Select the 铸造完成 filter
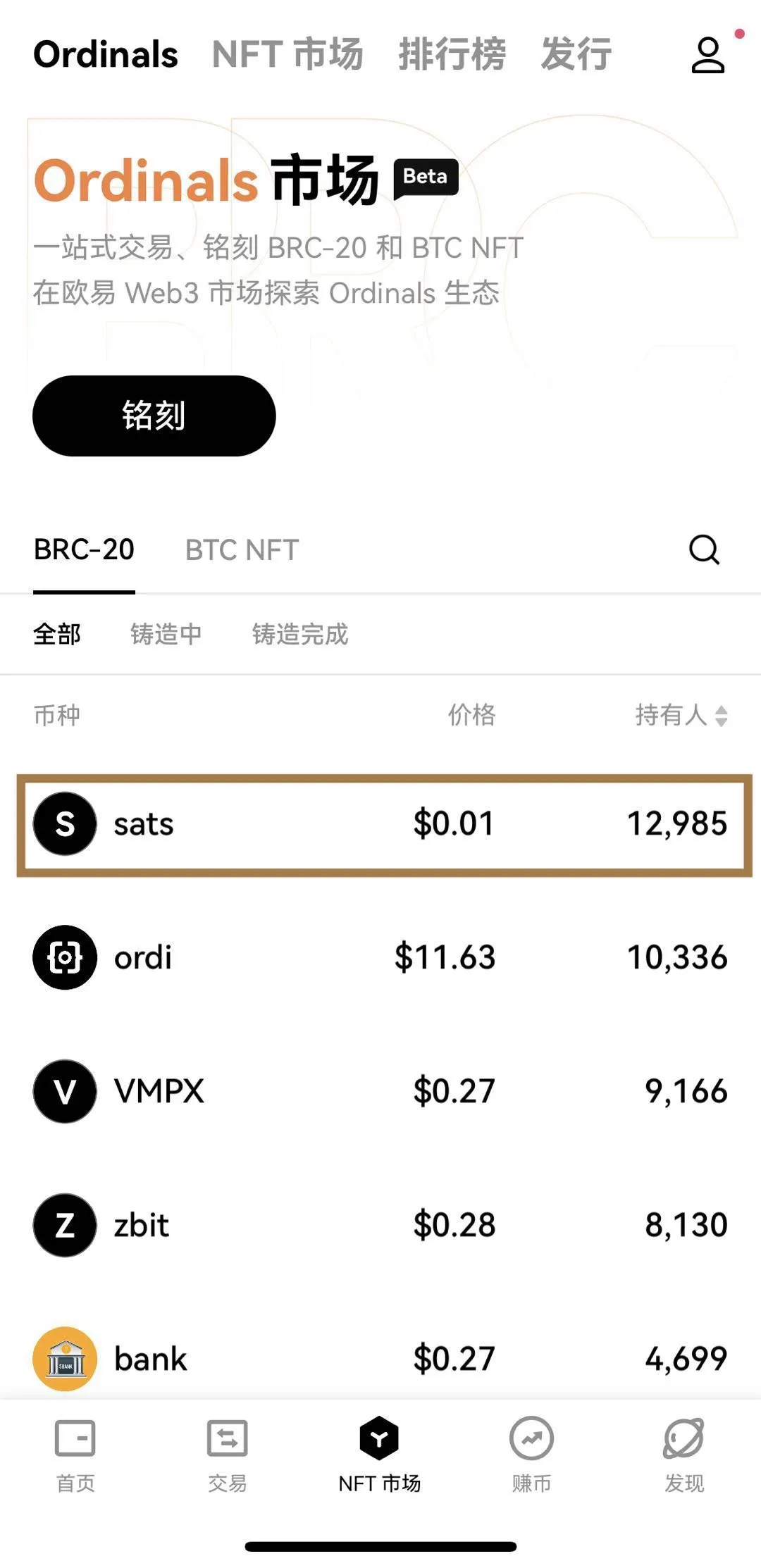 tap(300, 633)
